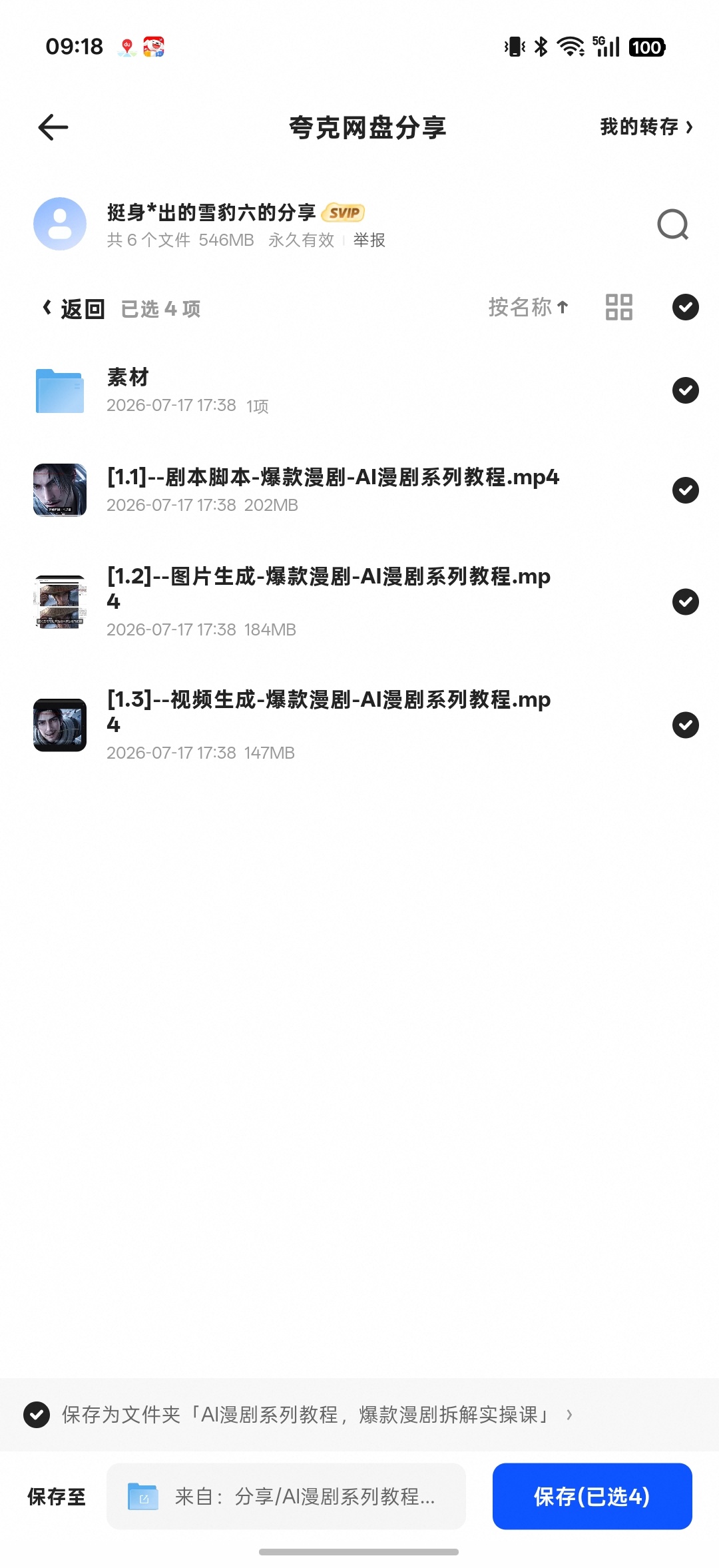Tap 举报 to report this share

[x=369, y=240]
